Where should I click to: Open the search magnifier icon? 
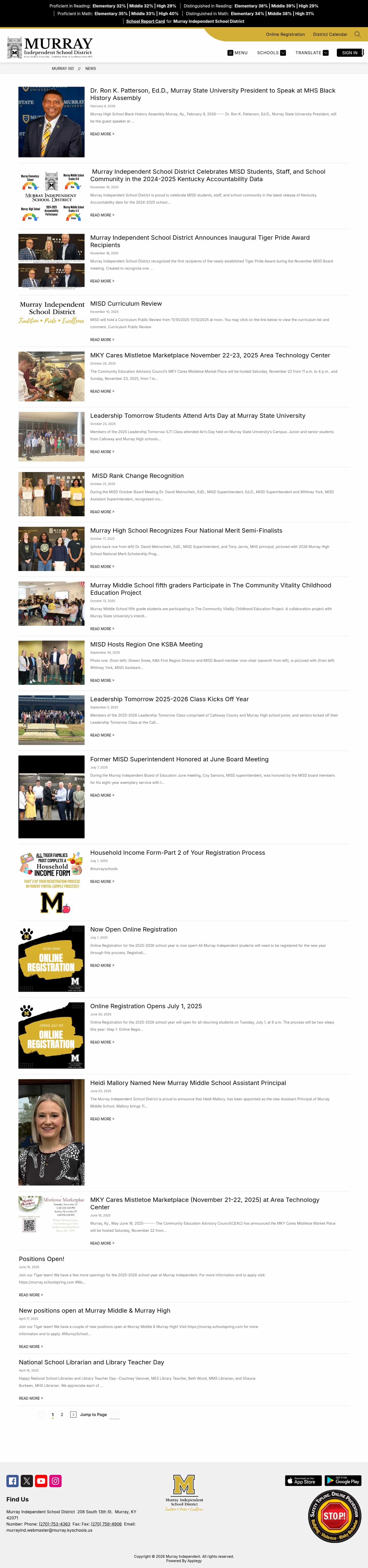coord(358,34)
